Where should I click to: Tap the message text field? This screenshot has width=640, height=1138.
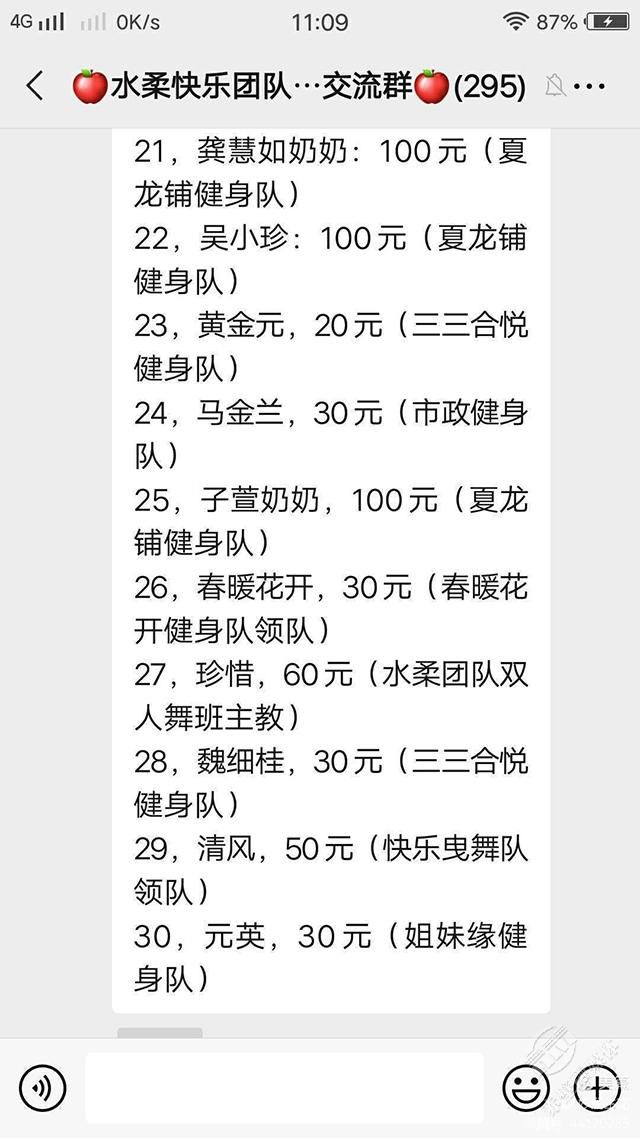pyautogui.click(x=284, y=1088)
